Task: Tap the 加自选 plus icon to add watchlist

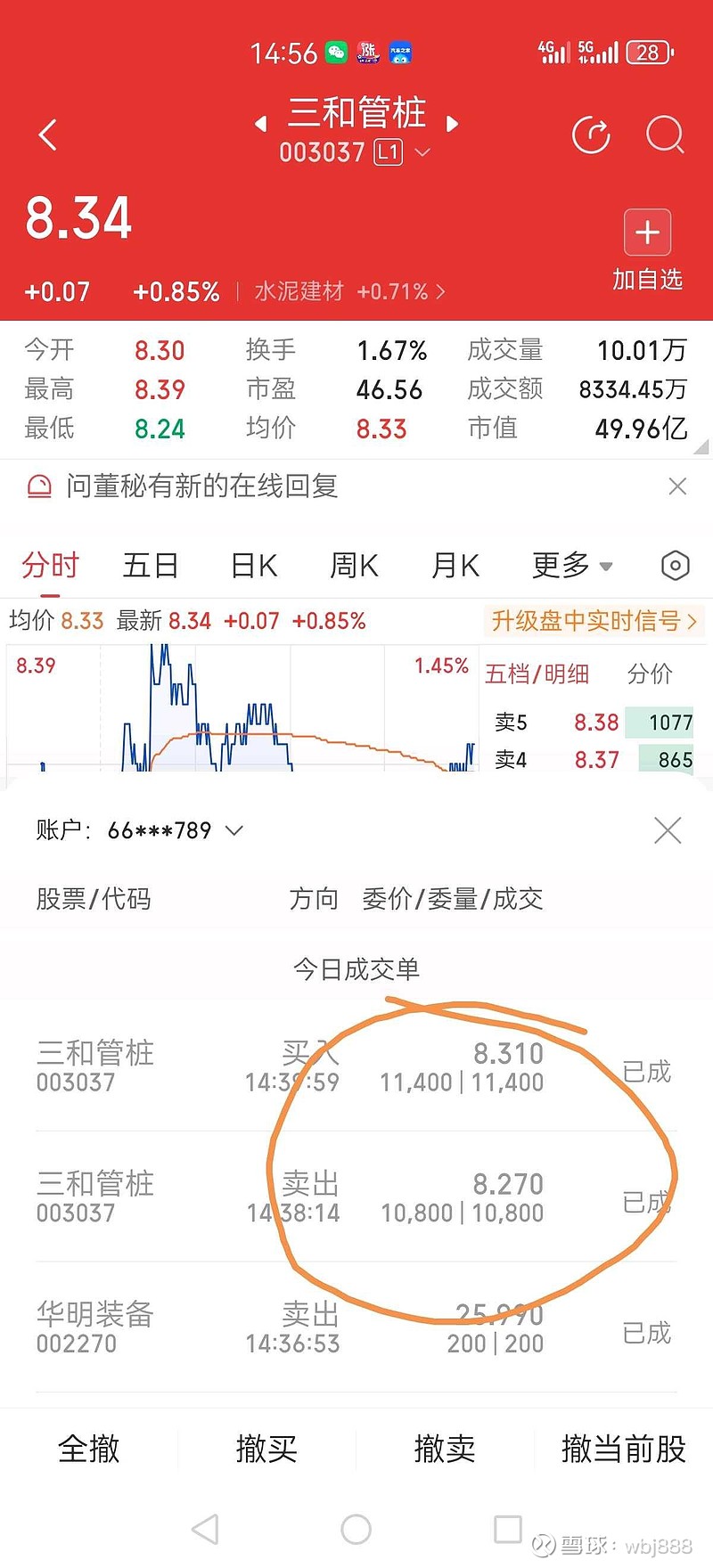Action: (647, 232)
